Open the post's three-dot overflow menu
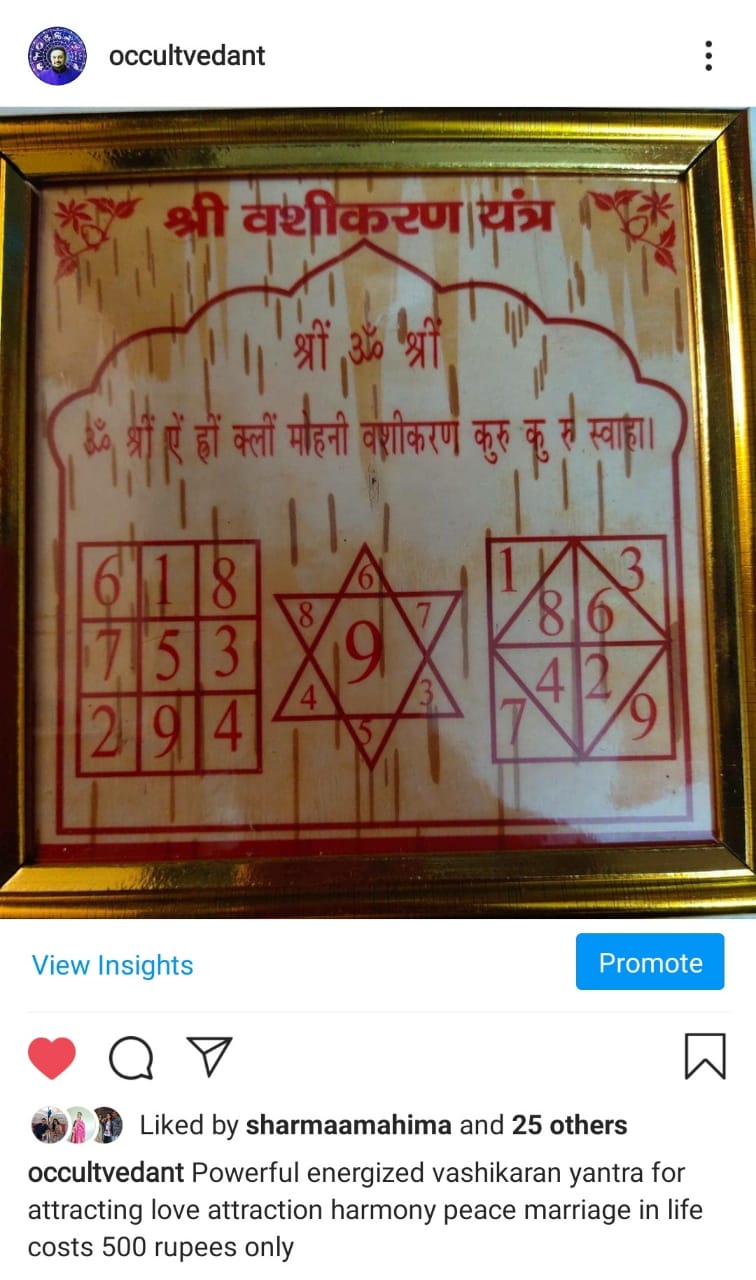Viewport: 756px width, 1280px height. coord(708,56)
